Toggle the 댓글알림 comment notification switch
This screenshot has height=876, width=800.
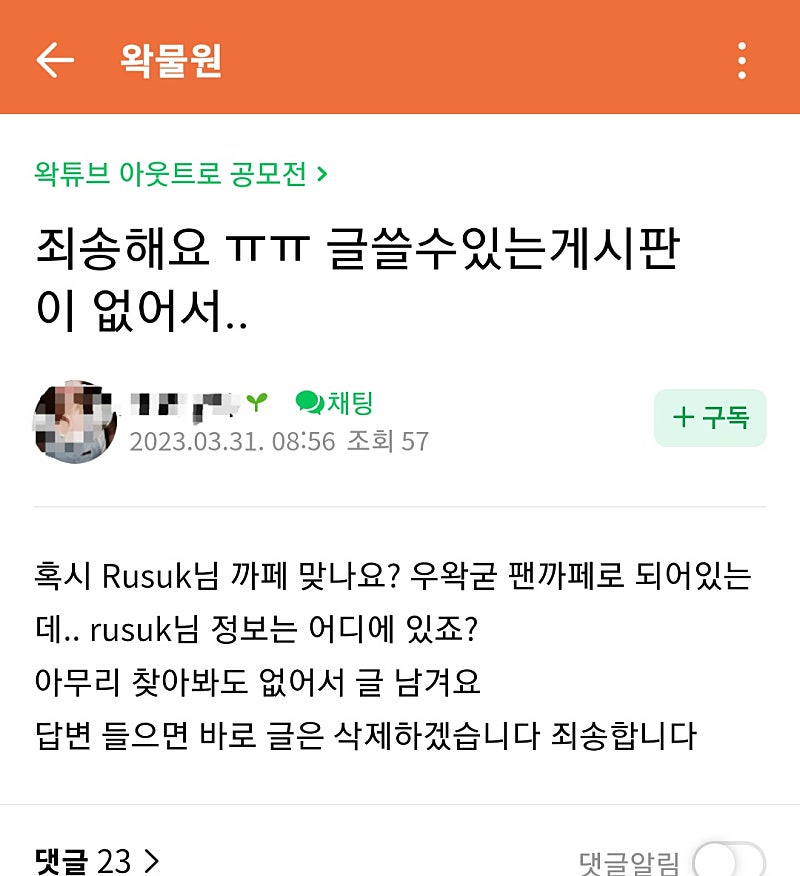[728, 861]
